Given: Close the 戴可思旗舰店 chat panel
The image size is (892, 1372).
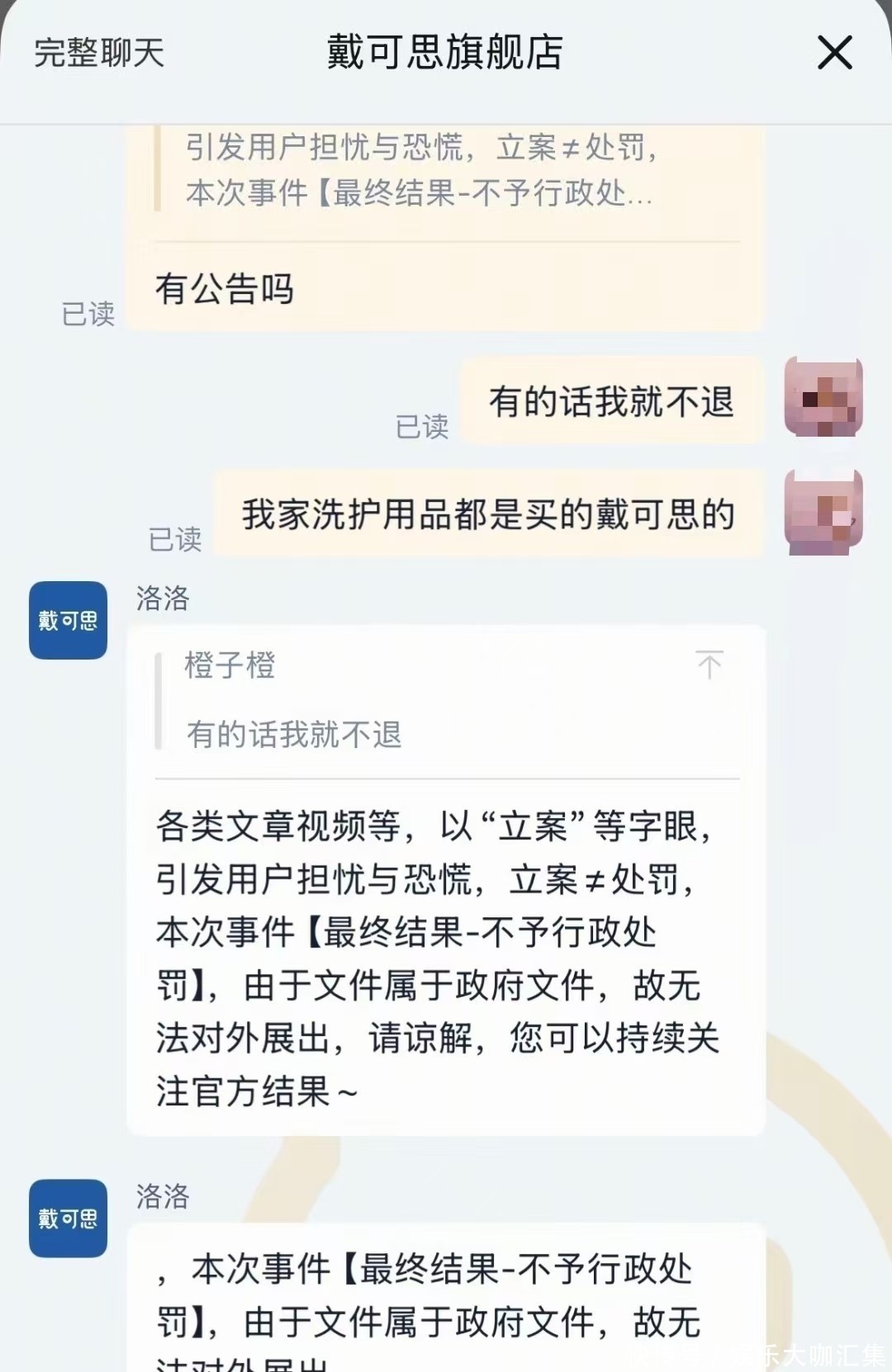Looking at the screenshot, I should pos(834,53).
